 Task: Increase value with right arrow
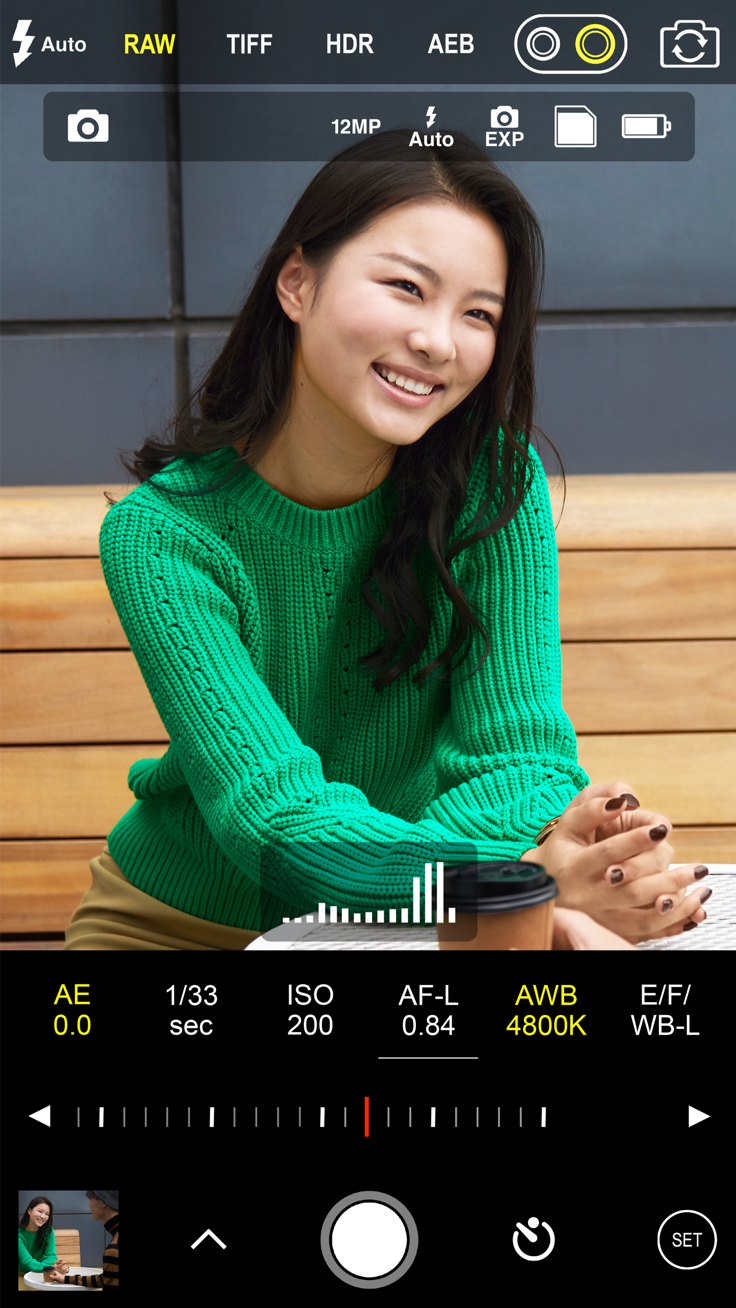[x=698, y=1116]
